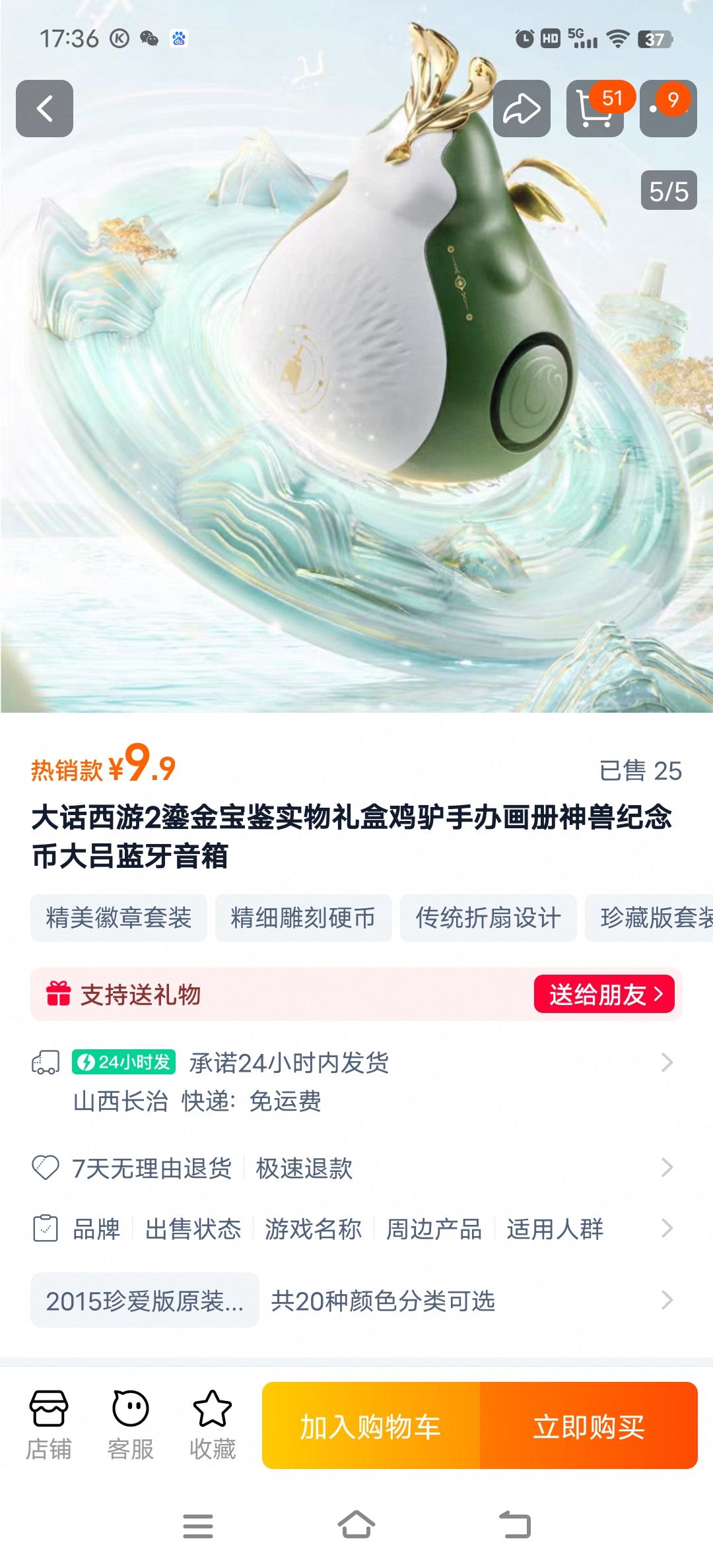Go back using the top-left arrow
The width and height of the screenshot is (713, 1568).
tap(44, 108)
